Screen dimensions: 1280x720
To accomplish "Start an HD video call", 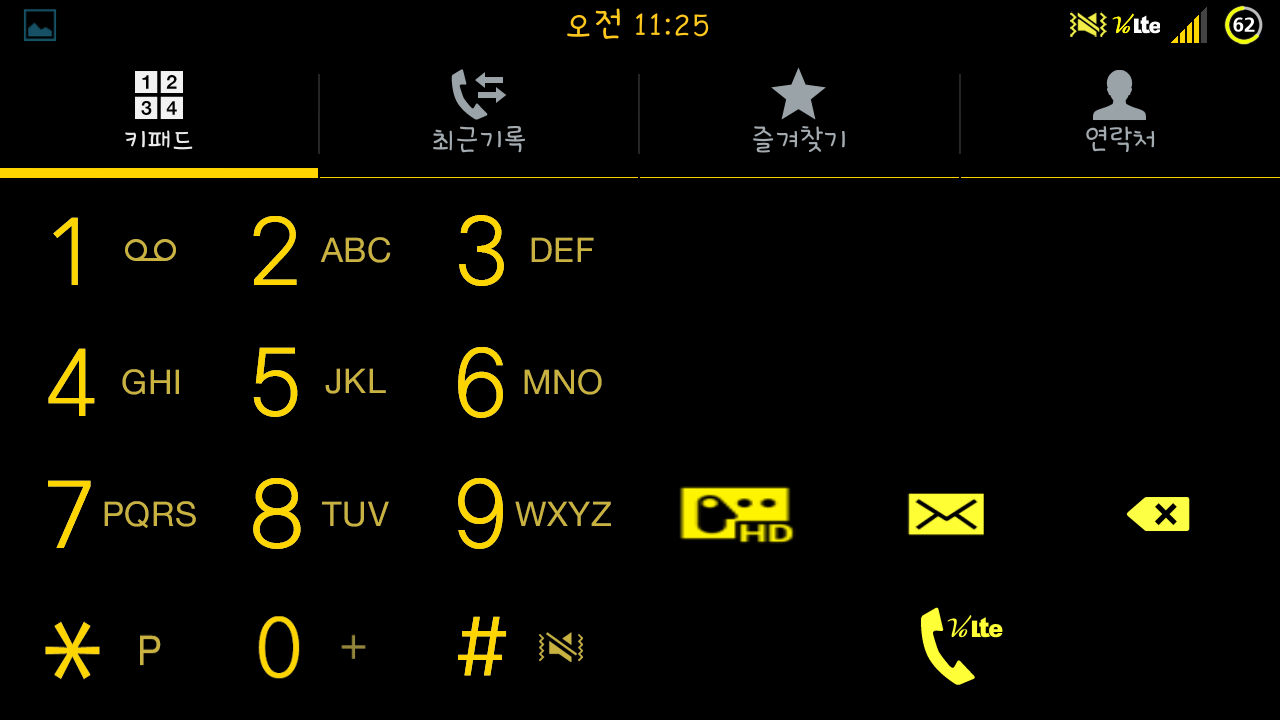I will click(x=736, y=514).
